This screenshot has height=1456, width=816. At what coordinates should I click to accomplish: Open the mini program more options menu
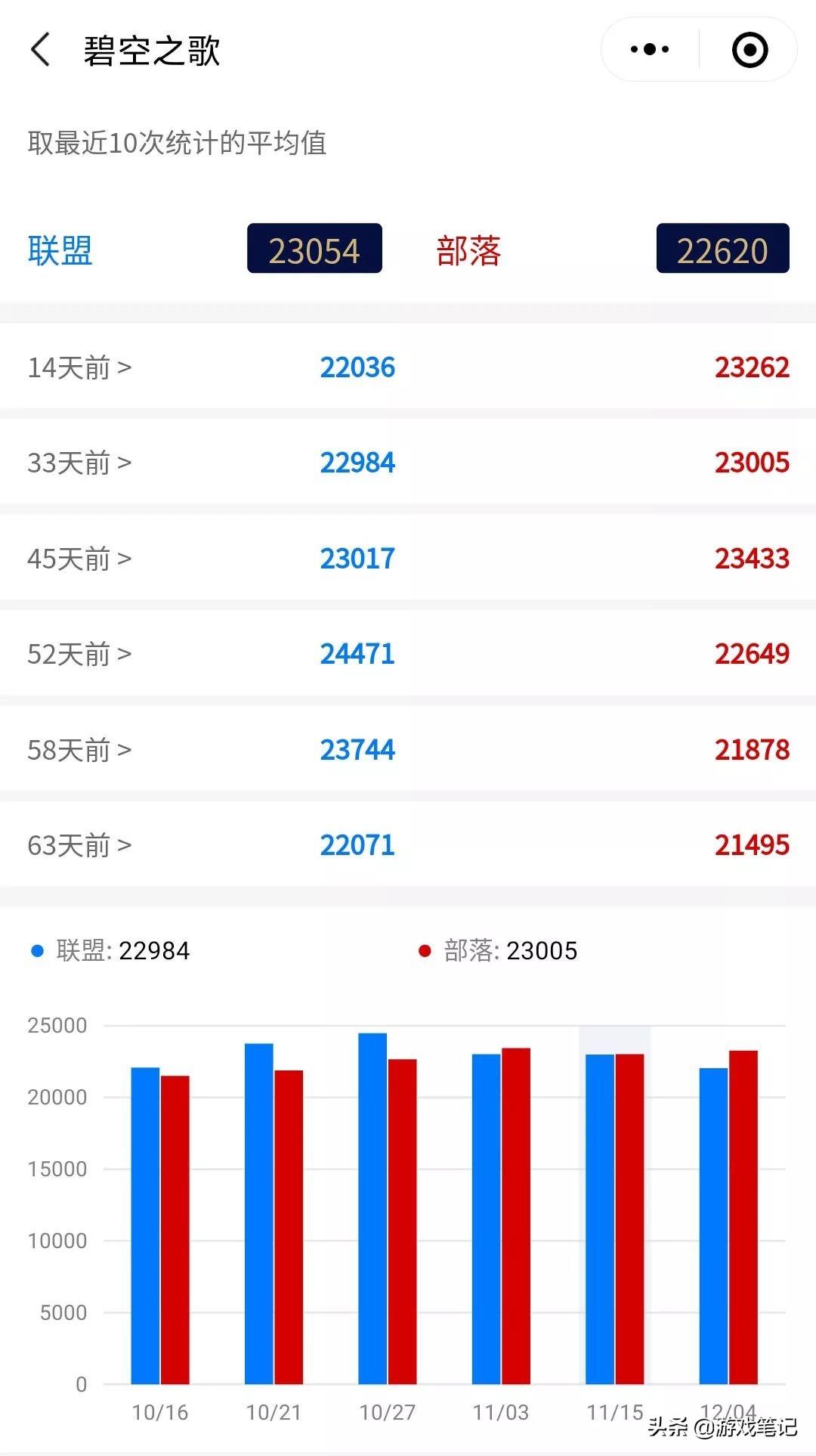[650, 50]
